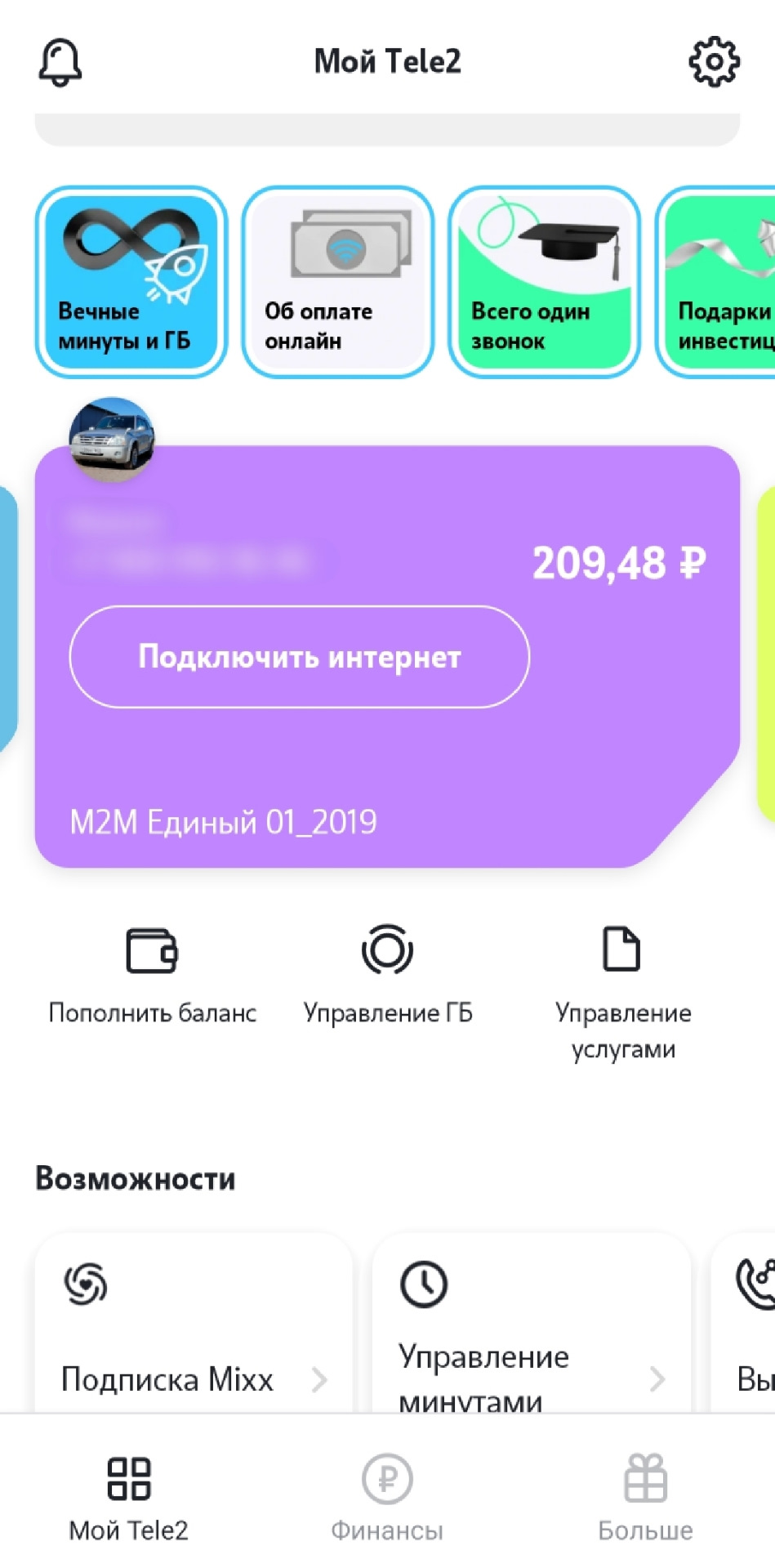
Task: Tap the car profile avatar
Action: coord(112,438)
